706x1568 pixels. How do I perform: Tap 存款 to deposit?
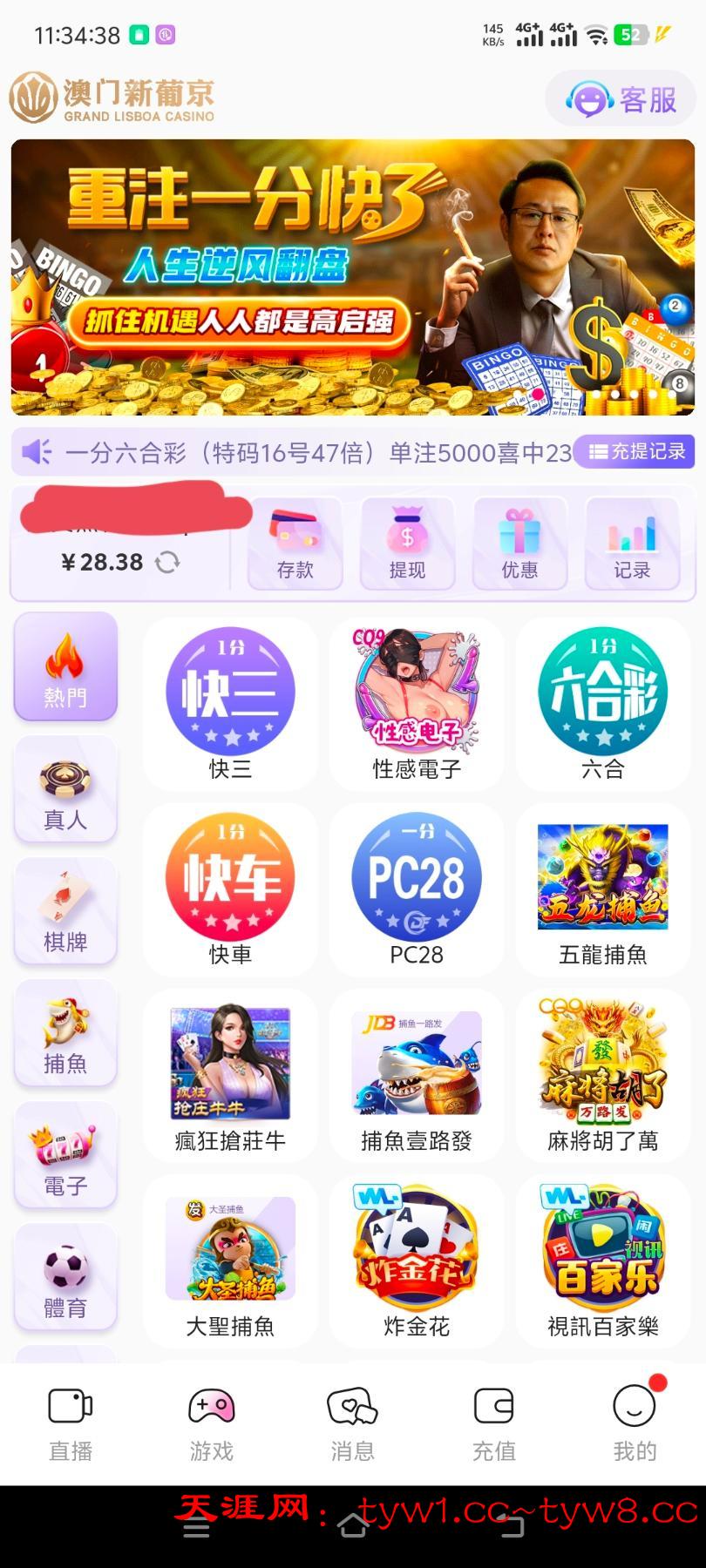(295, 544)
